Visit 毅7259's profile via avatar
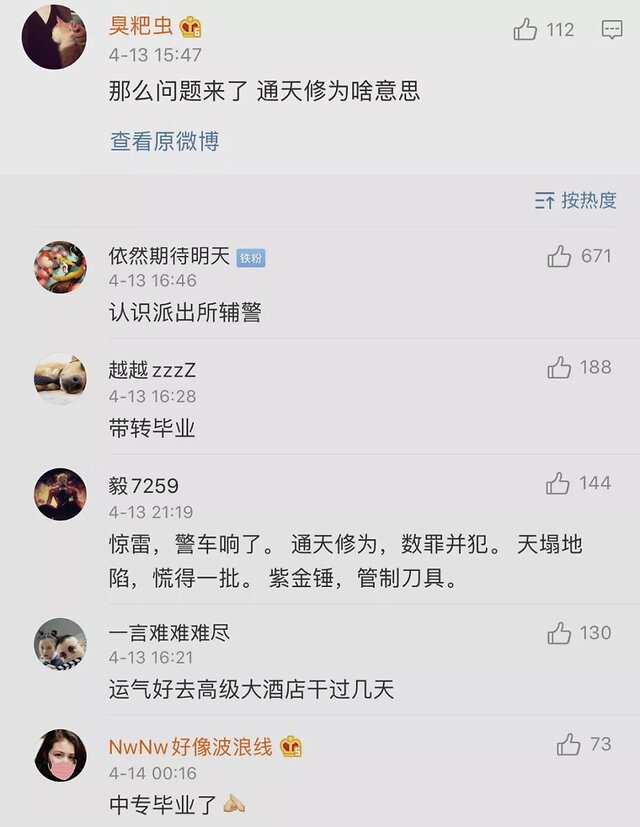 click(60, 494)
